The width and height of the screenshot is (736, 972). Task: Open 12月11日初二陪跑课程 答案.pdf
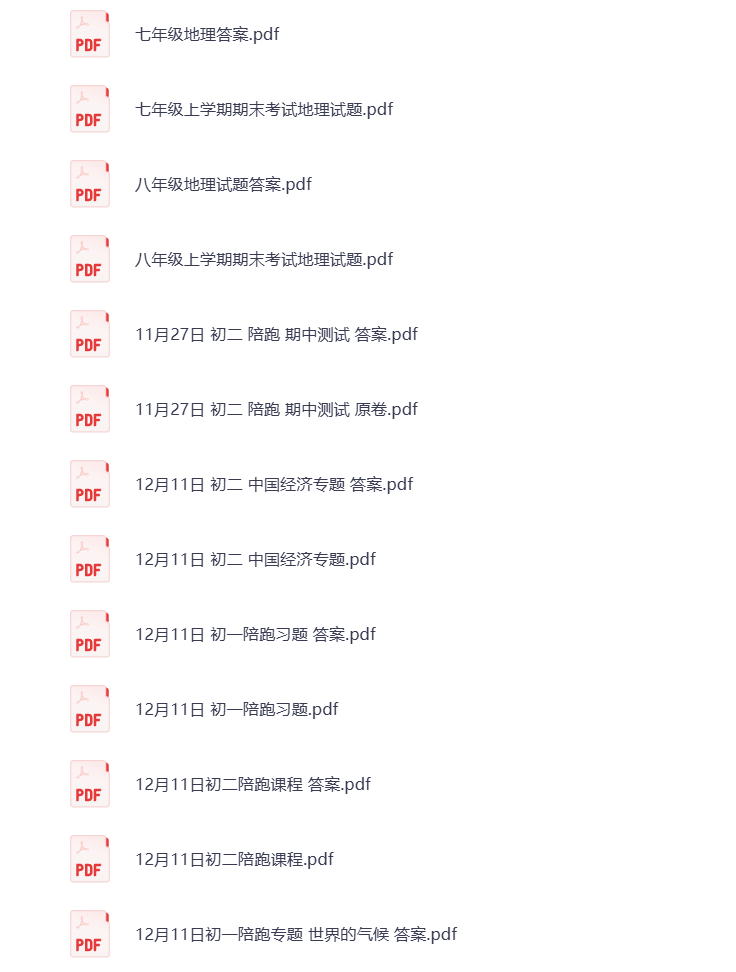tap(251, 783)
